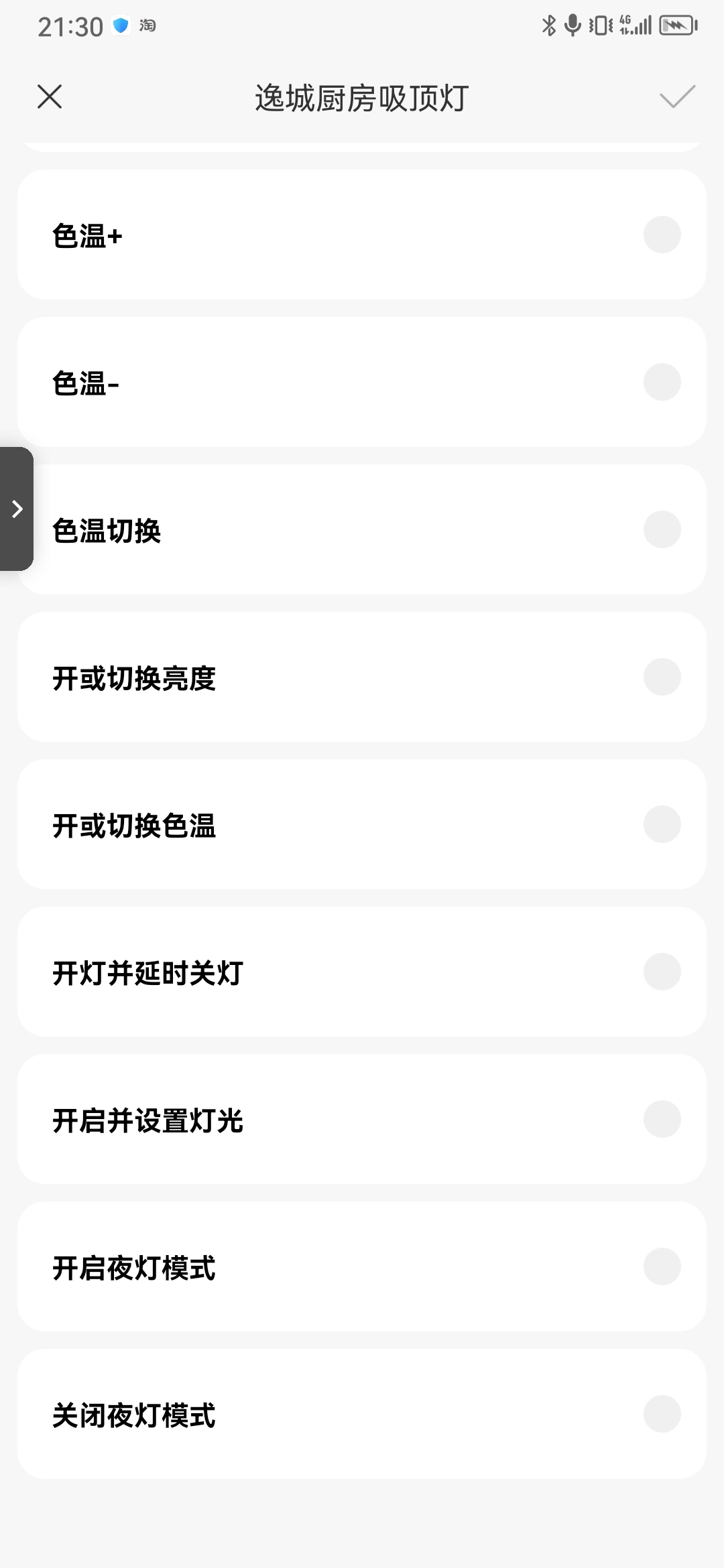Enable 开启夜灯模式 option
The image size is (724, 1568).
[x=362, y=1266]
